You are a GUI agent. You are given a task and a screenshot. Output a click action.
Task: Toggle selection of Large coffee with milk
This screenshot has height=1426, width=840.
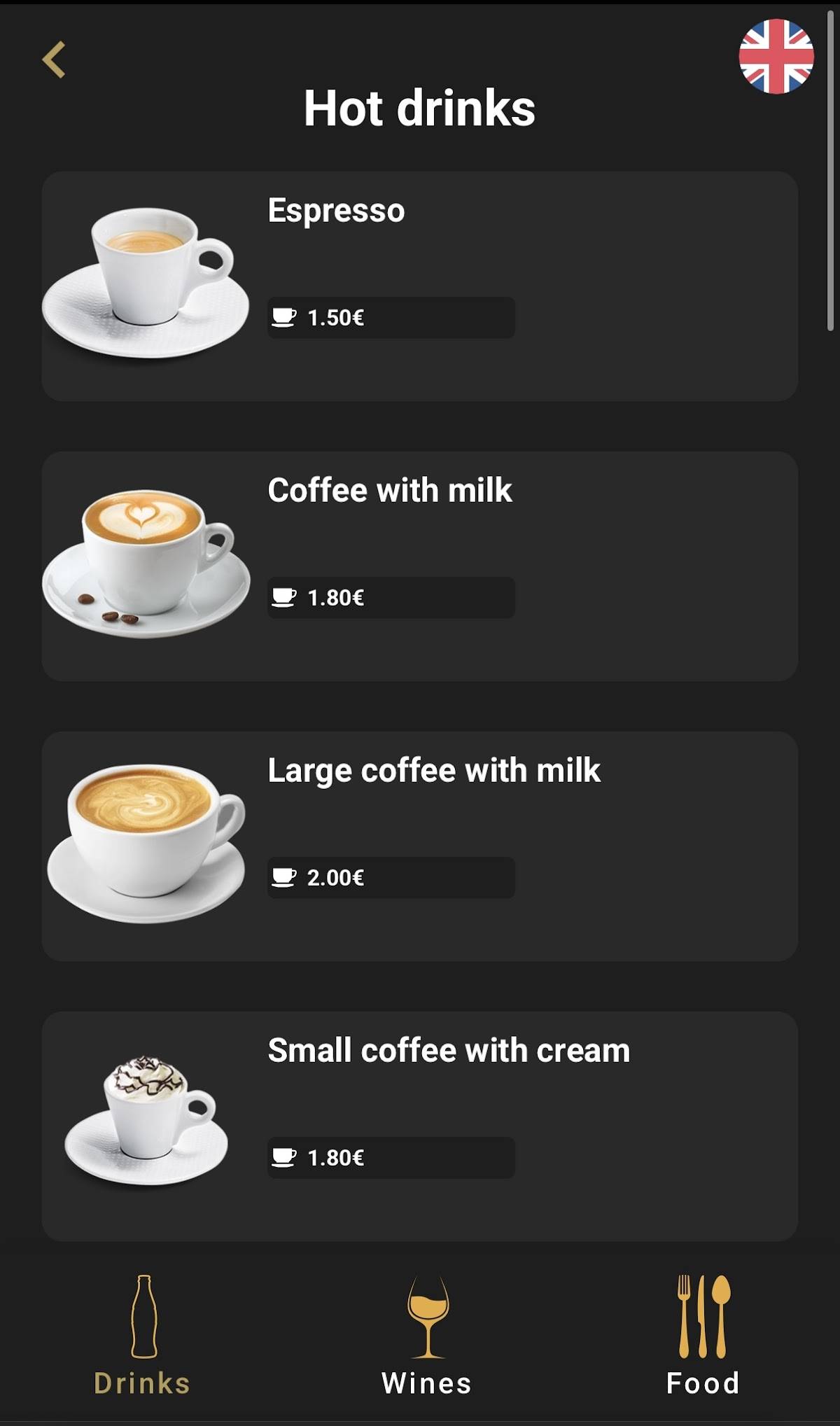point(420,847)
